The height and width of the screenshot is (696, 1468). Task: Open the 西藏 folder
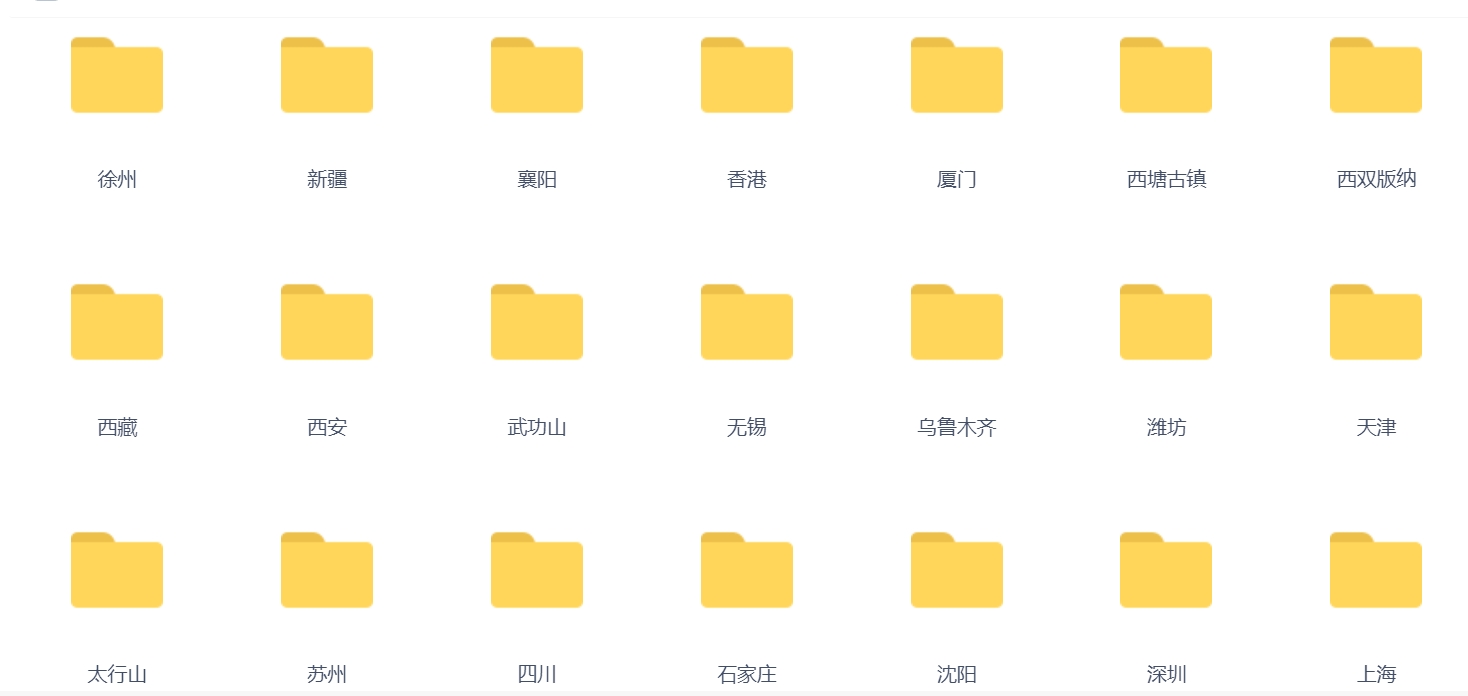click(117, 324)
